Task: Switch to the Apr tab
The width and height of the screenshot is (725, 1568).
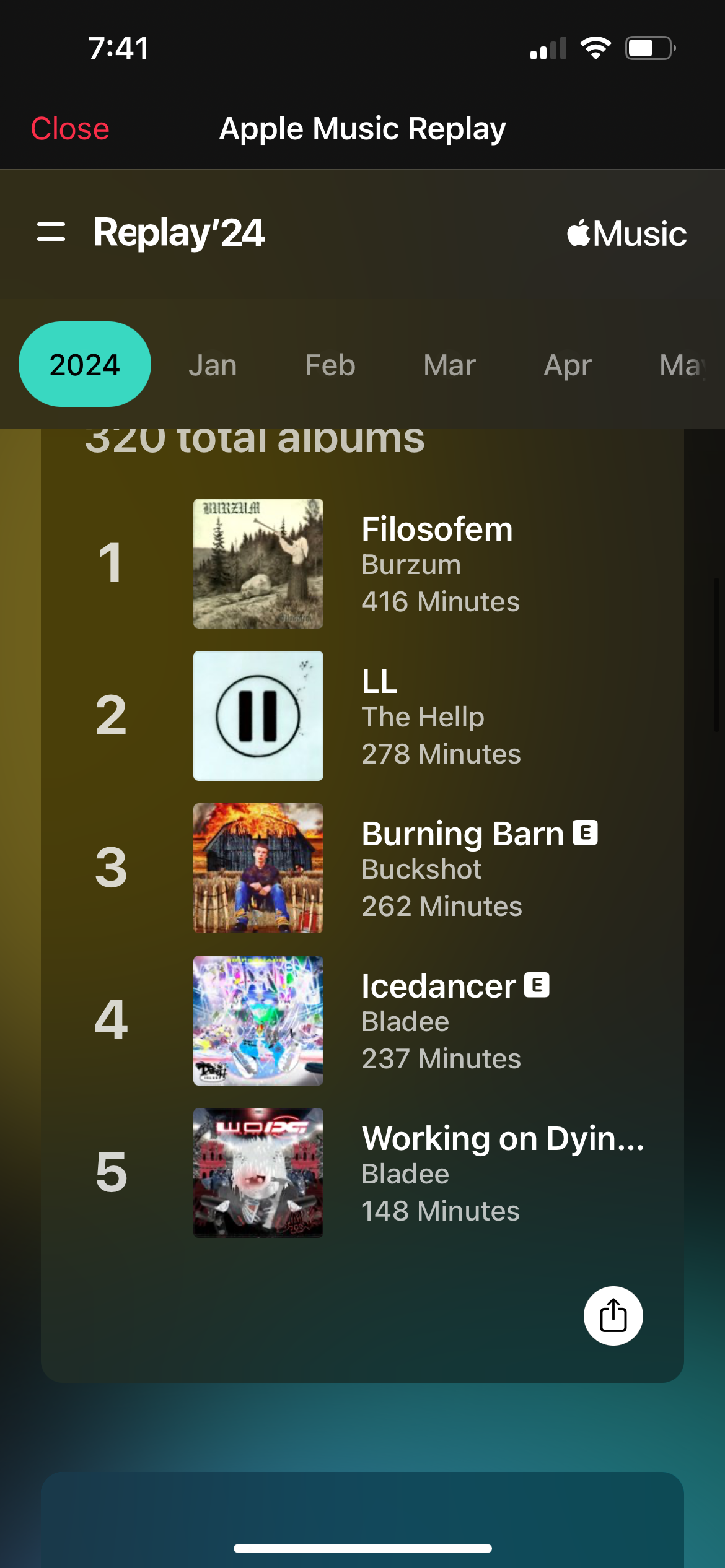Action: tap(568, 365)
